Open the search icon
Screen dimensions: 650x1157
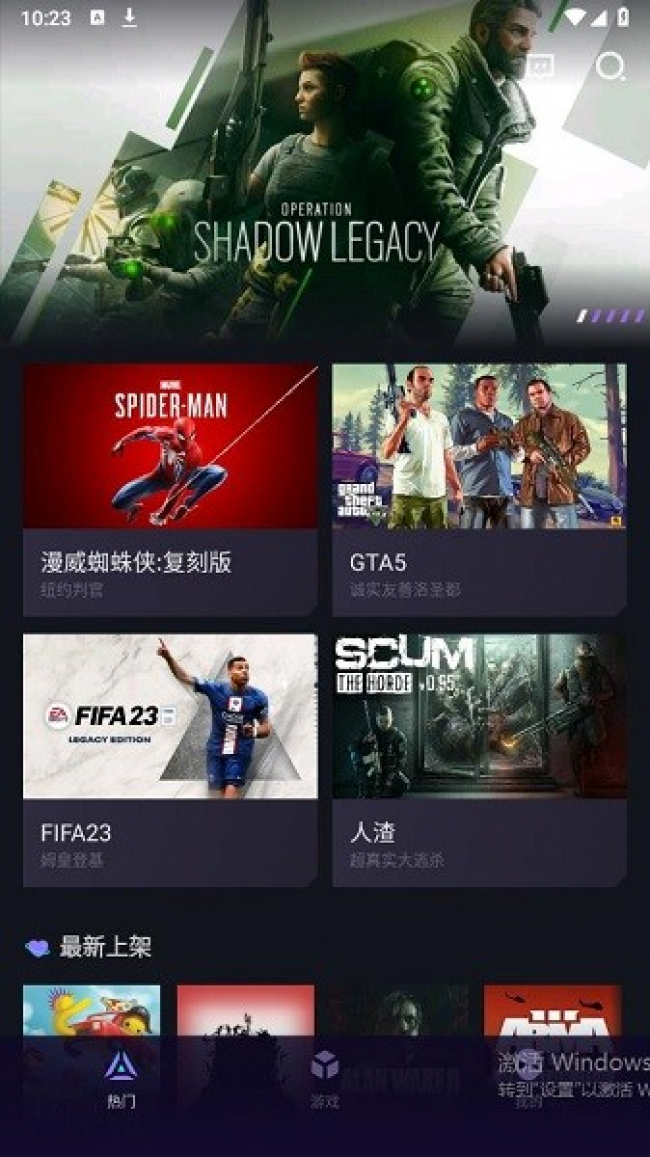610,67
